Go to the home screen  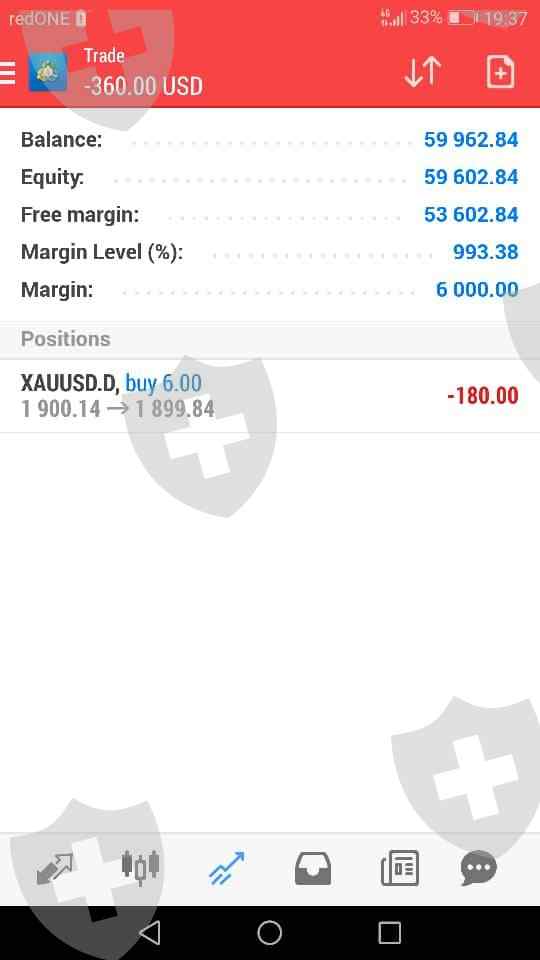click(x=269, y=933)
